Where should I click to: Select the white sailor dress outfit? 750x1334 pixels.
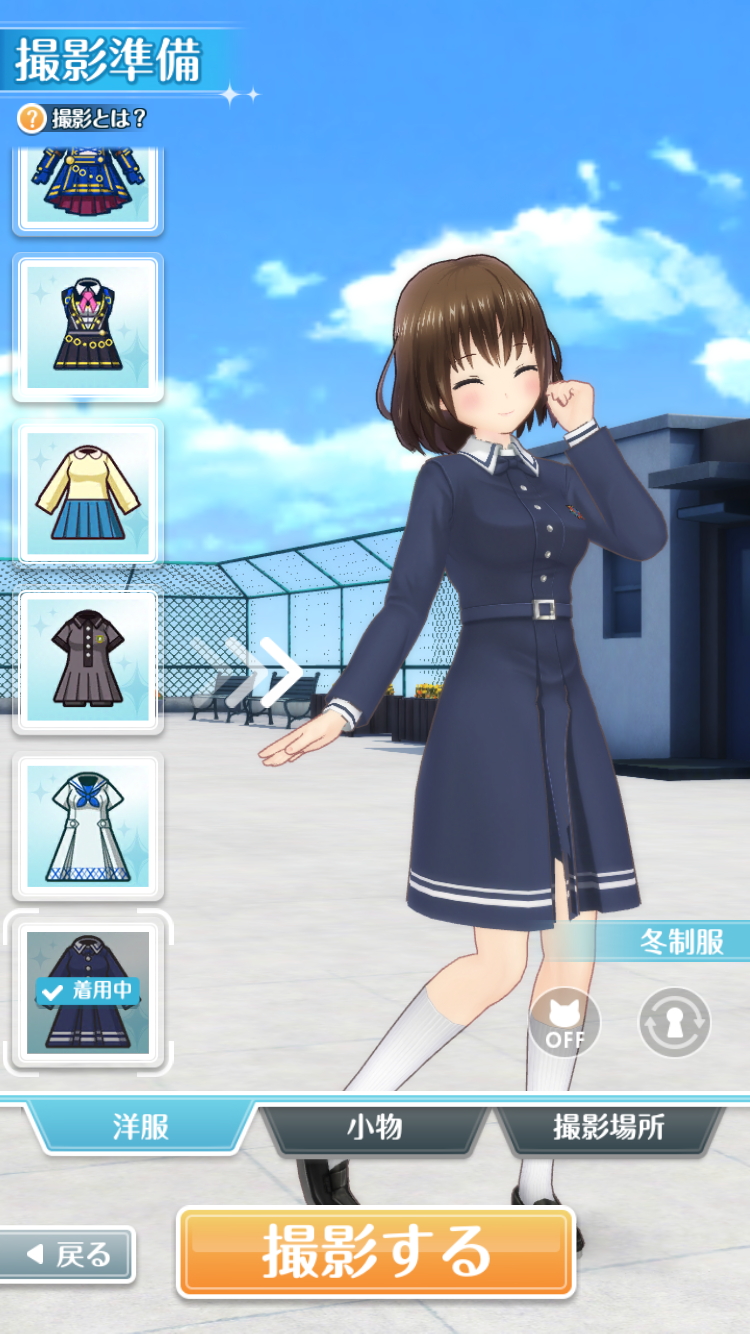pyautogui.click(x=88, y=827)
